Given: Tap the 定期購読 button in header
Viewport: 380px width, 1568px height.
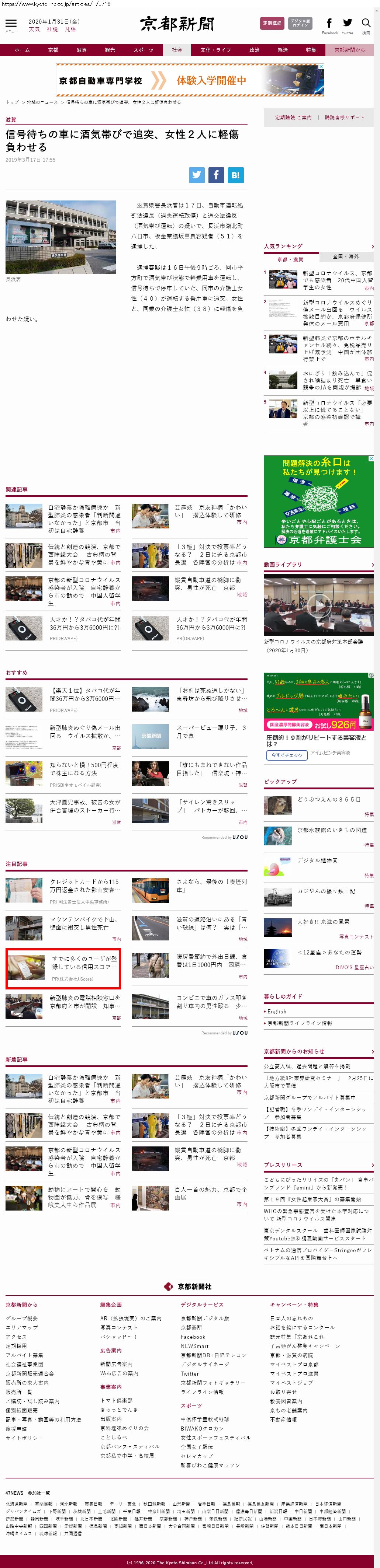Looking at the screenshot, I should point(272,23).
